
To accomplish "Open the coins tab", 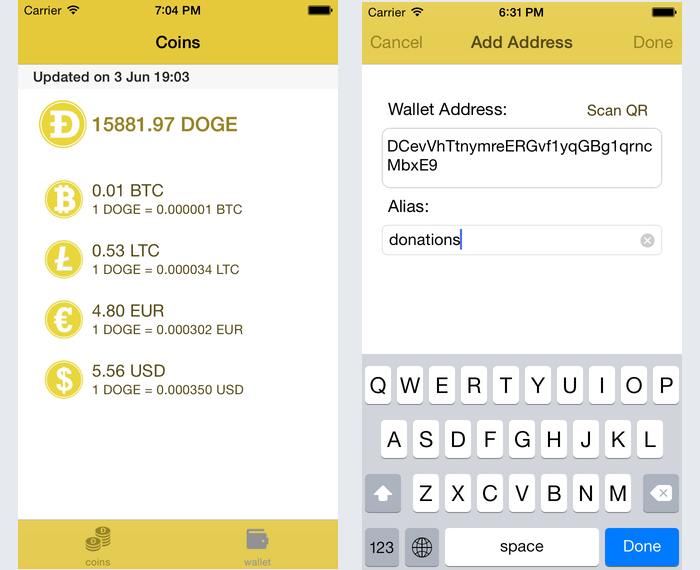I will coord(97,546).
